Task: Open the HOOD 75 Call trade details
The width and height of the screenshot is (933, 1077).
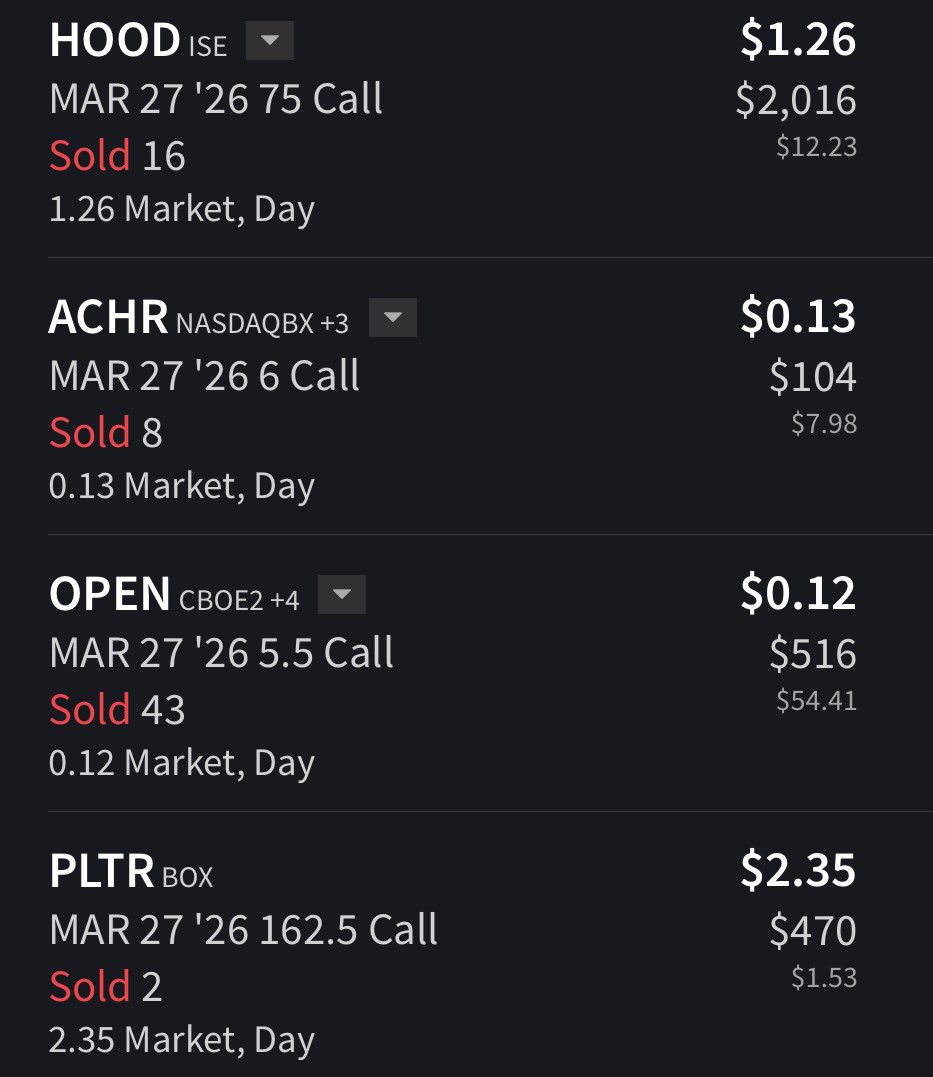Action: (215, 100)
